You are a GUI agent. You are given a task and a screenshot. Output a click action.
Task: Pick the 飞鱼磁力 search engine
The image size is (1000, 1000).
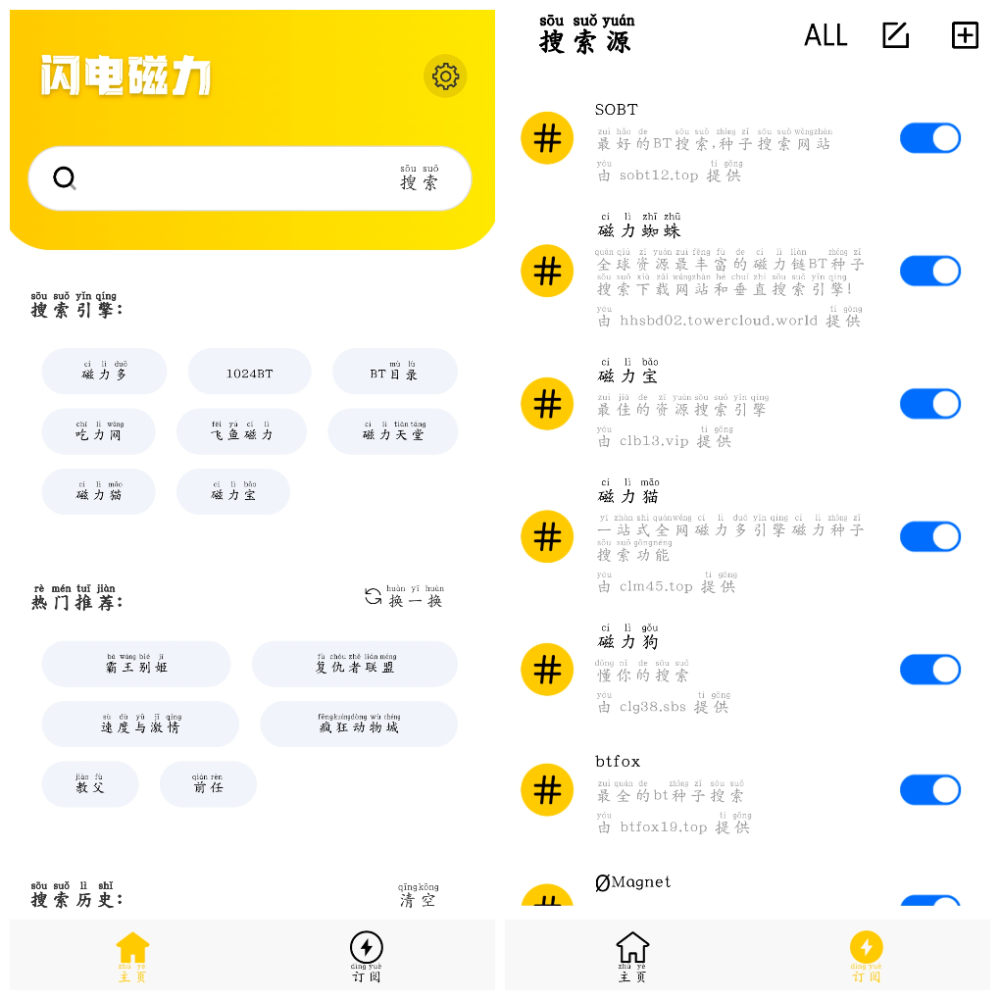pos(241,431)
